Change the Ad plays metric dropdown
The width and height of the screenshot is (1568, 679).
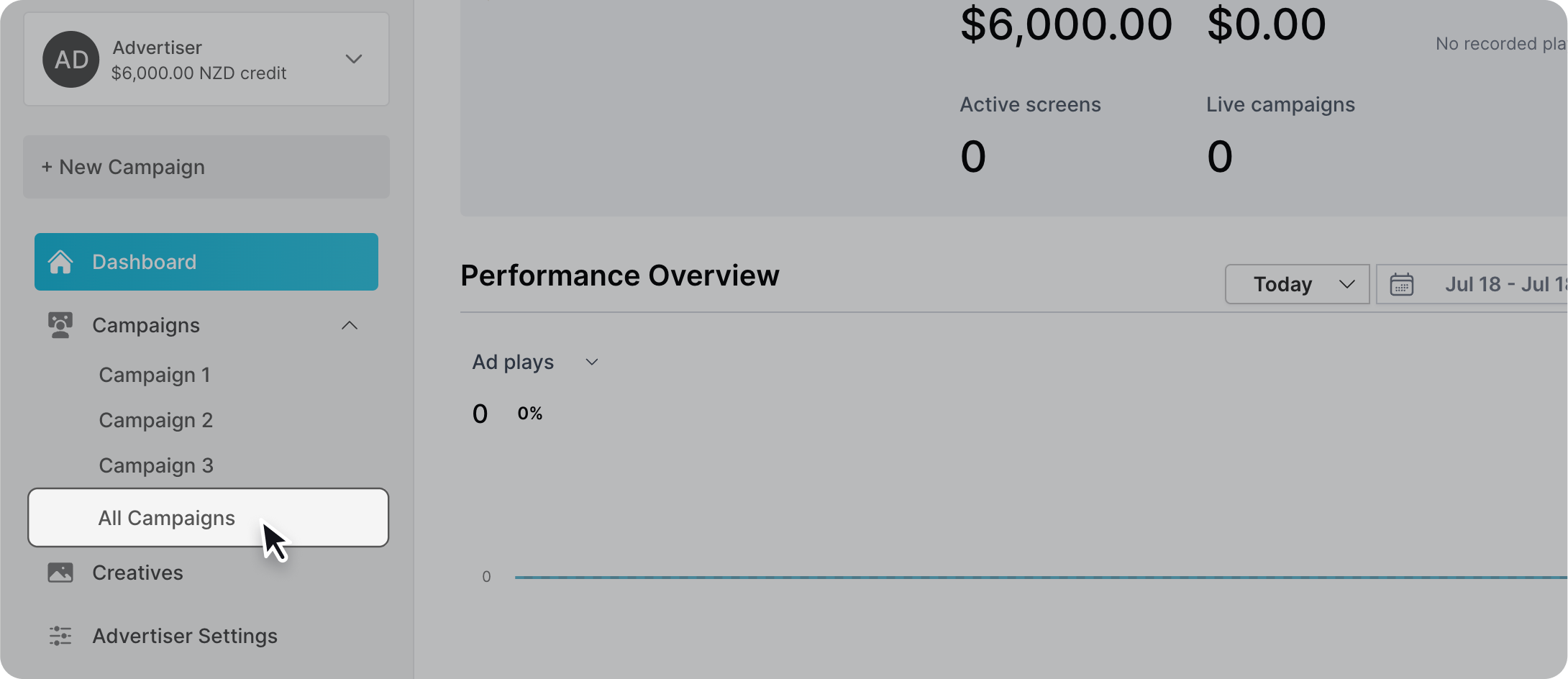534,362
